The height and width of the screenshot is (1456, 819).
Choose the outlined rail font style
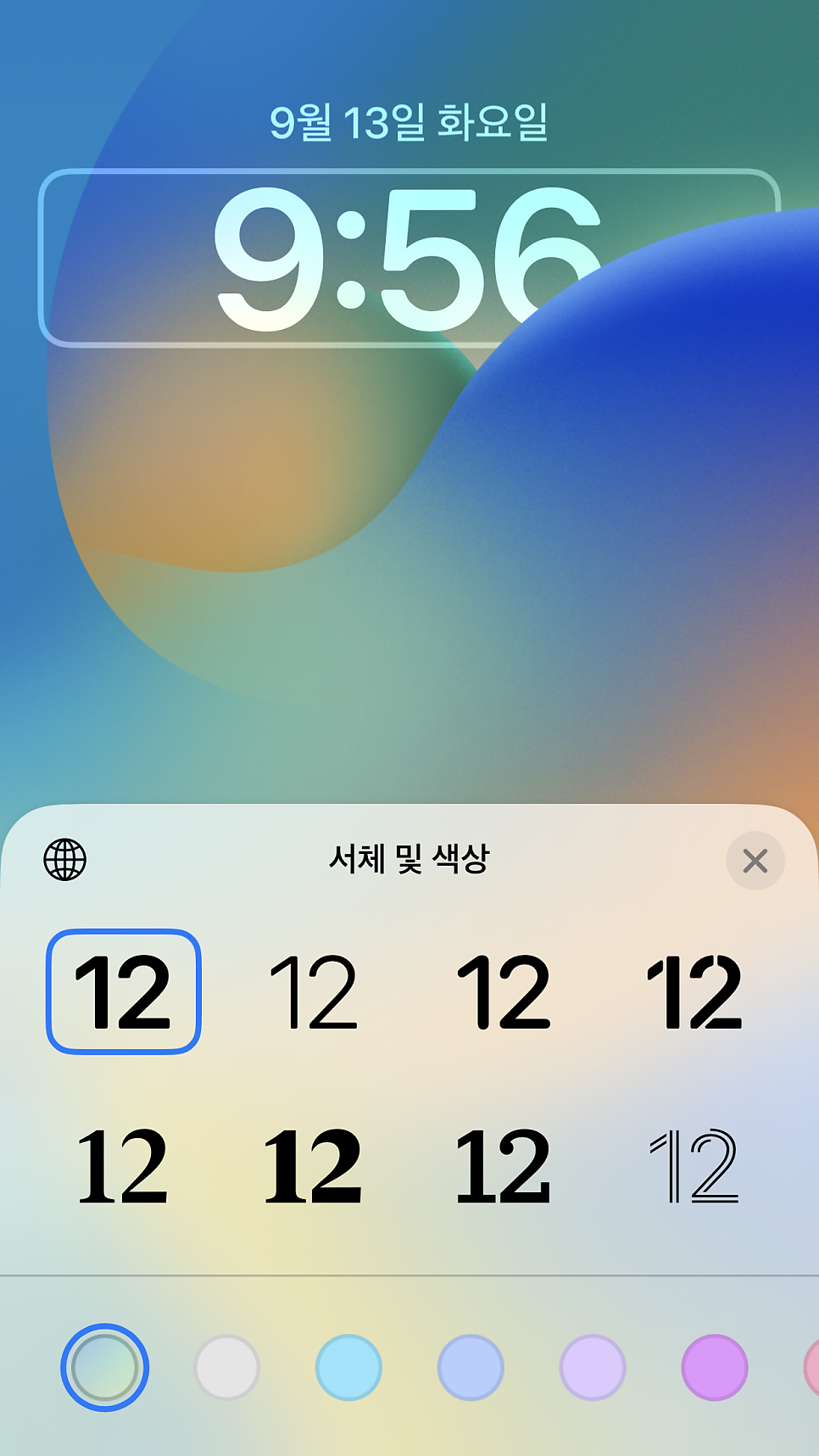694,1167
